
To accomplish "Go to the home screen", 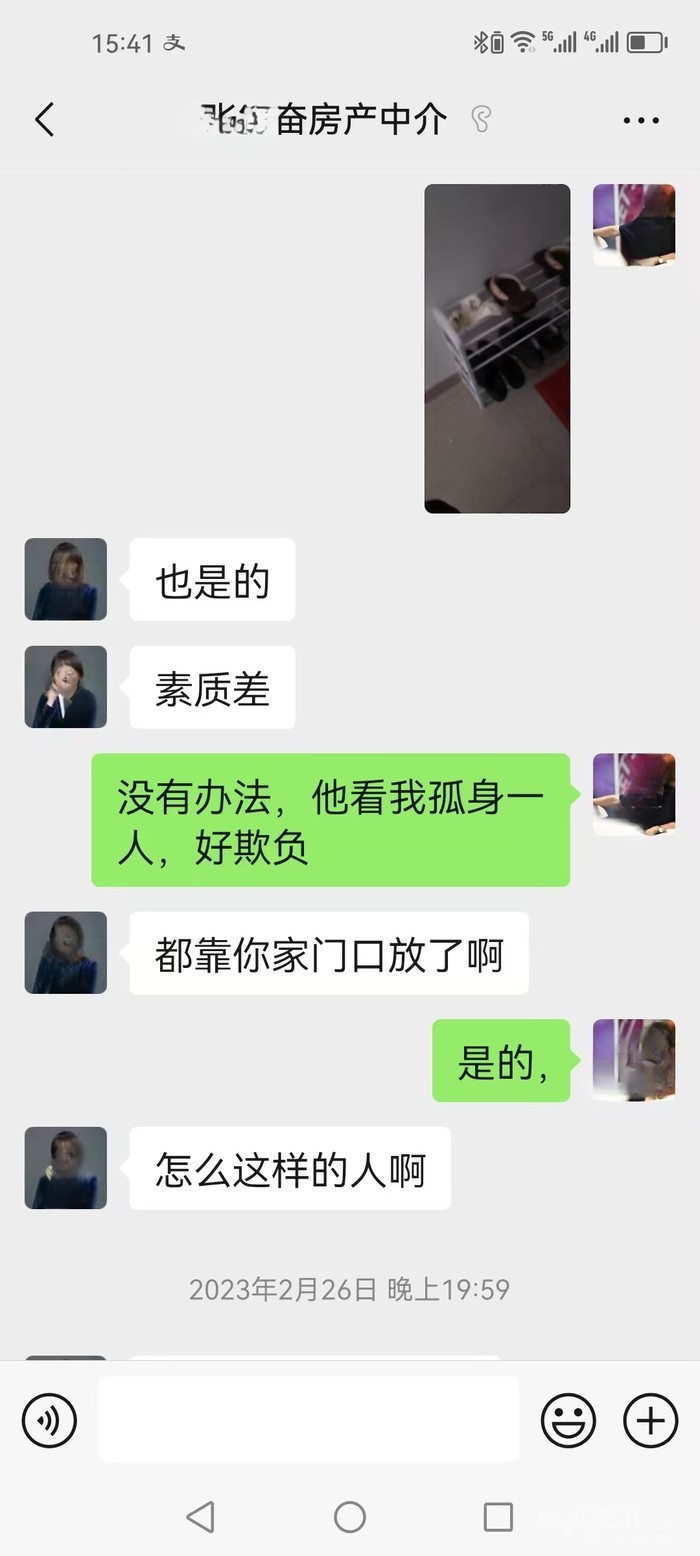I will pyautogui.click(x=350, y=1517).
